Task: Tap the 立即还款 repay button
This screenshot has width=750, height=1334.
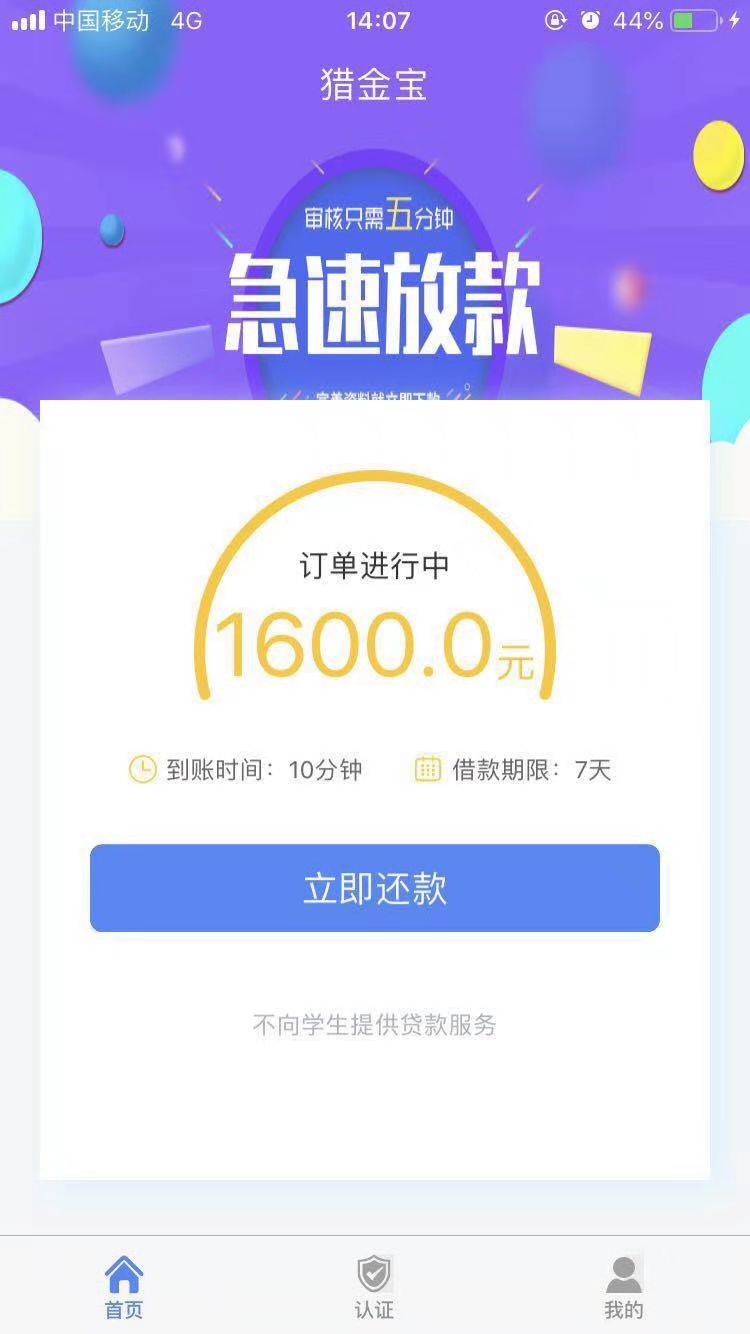Action: [x=375, y=888]
